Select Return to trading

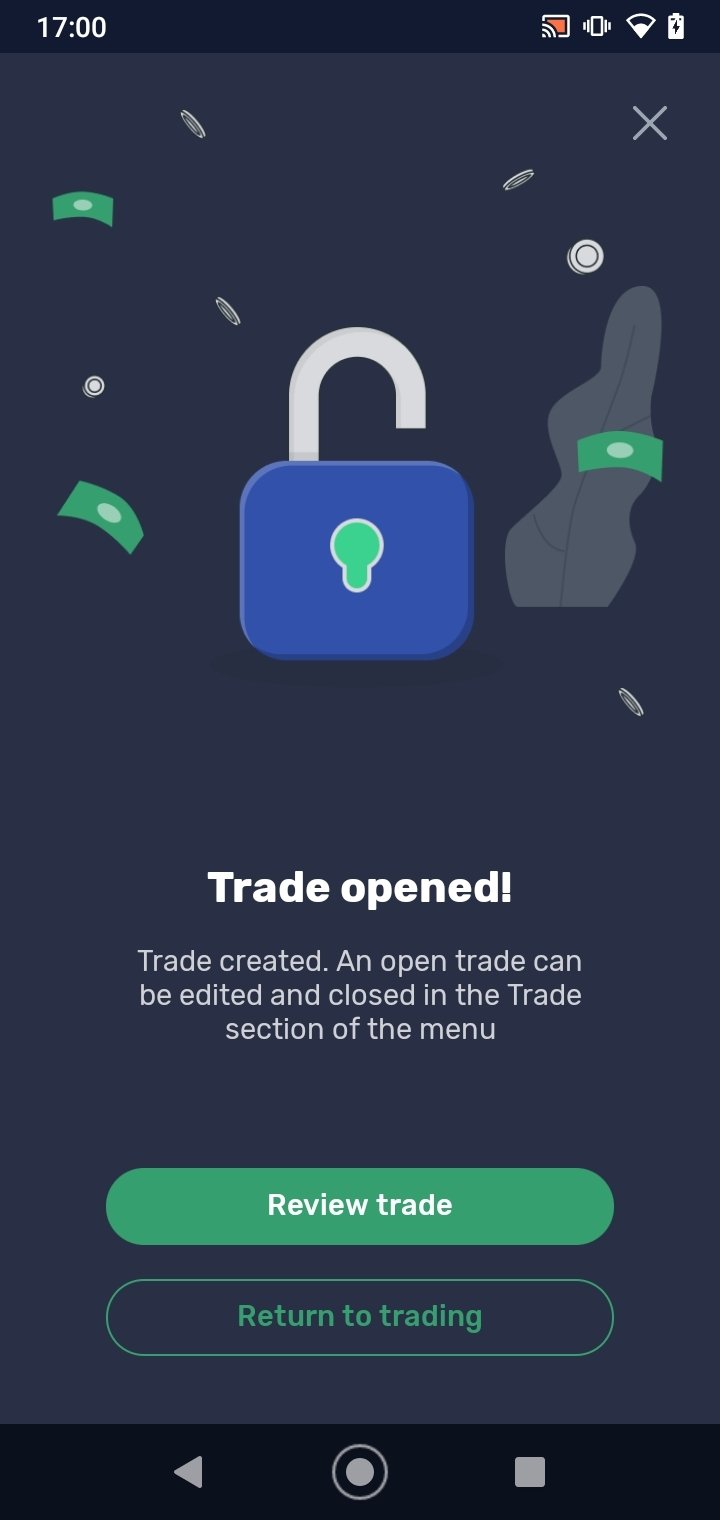(360, 1317)
